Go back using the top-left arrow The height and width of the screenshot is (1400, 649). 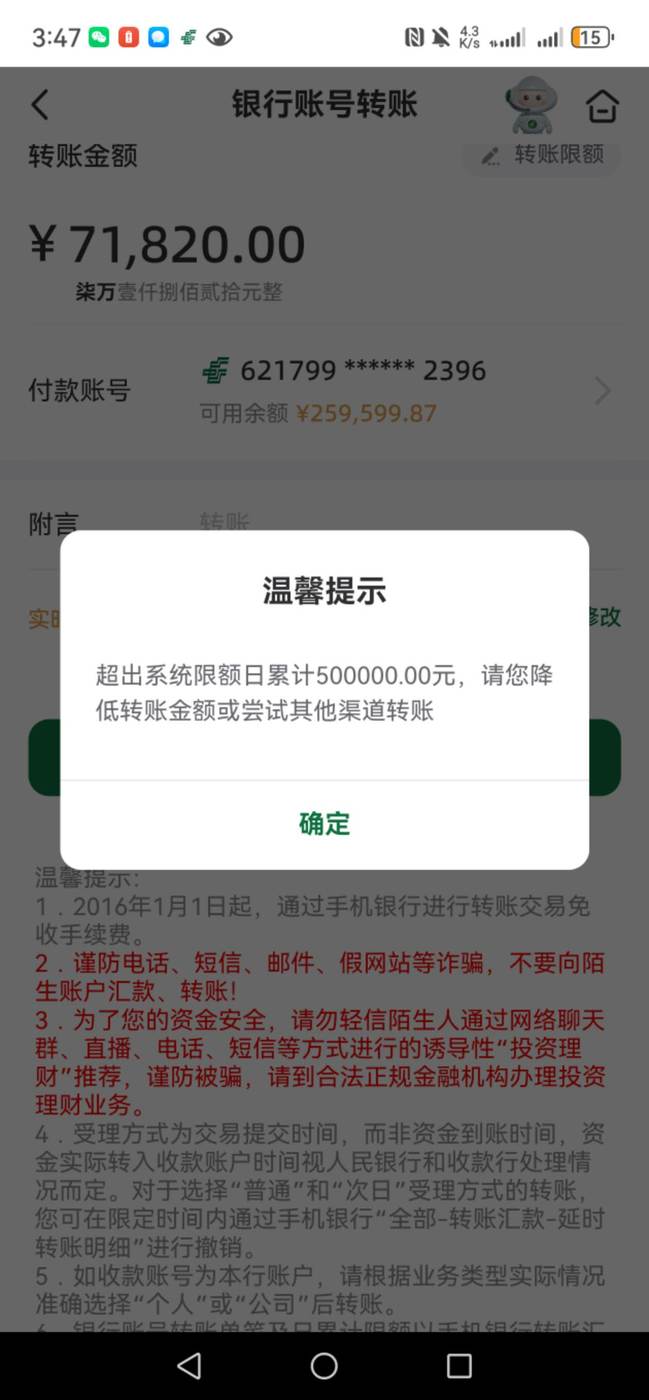(40, 105)
